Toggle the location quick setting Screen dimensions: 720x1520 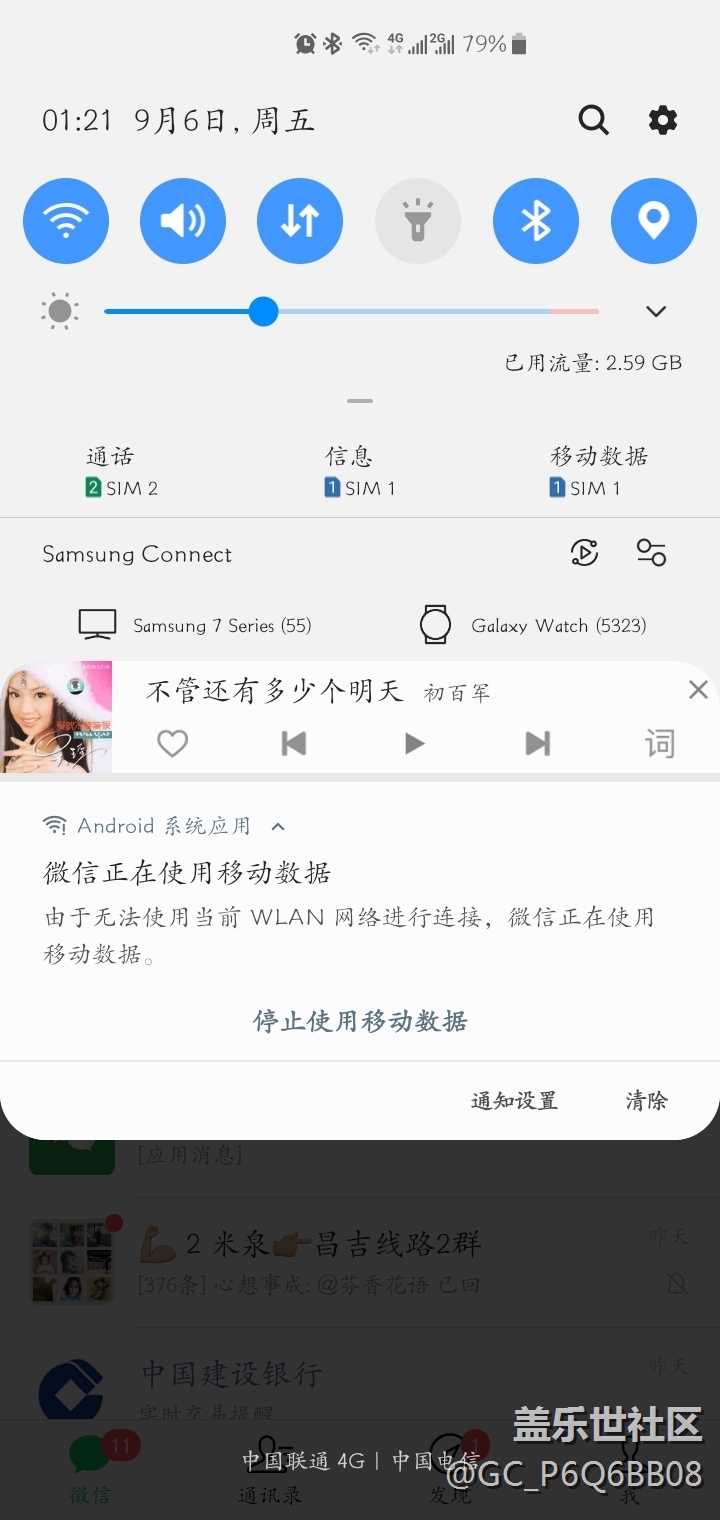pos(653,220)
